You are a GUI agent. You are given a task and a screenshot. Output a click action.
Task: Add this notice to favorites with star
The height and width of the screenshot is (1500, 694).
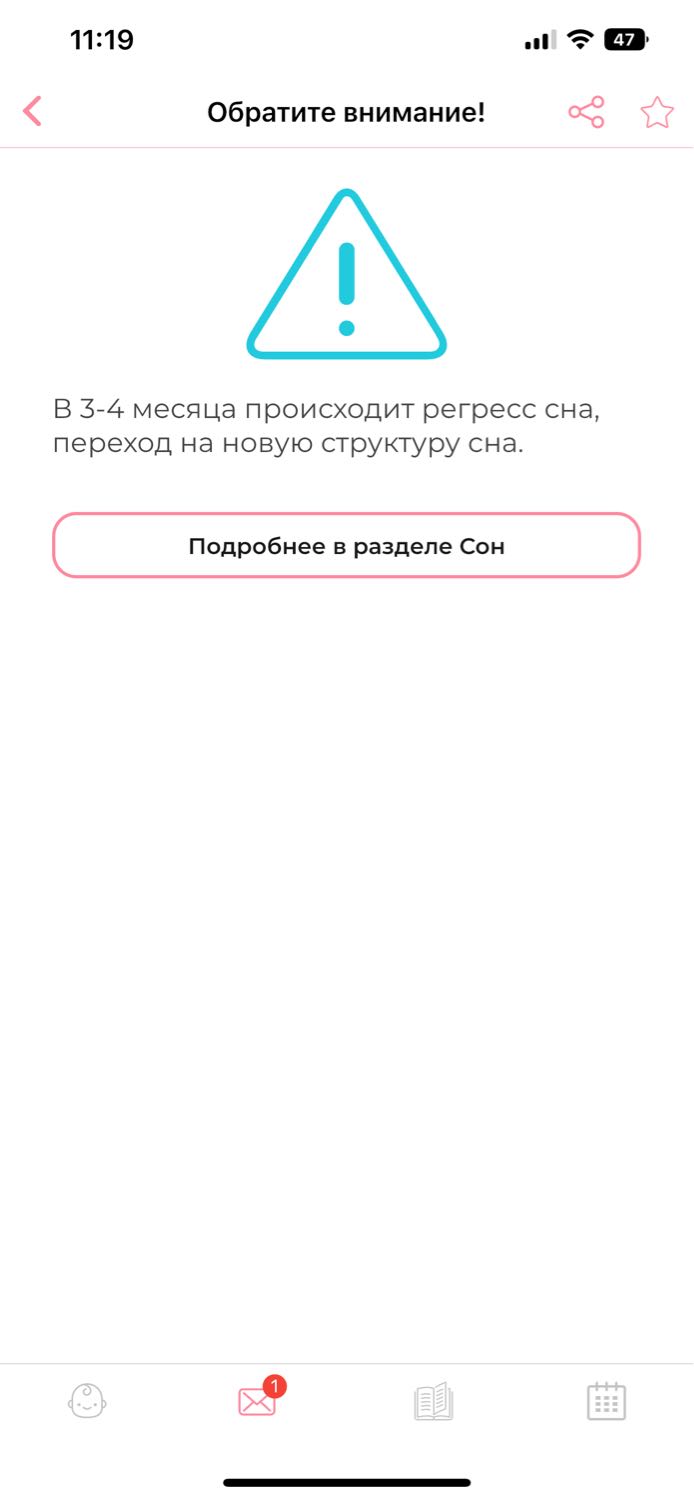pos(657,112)
